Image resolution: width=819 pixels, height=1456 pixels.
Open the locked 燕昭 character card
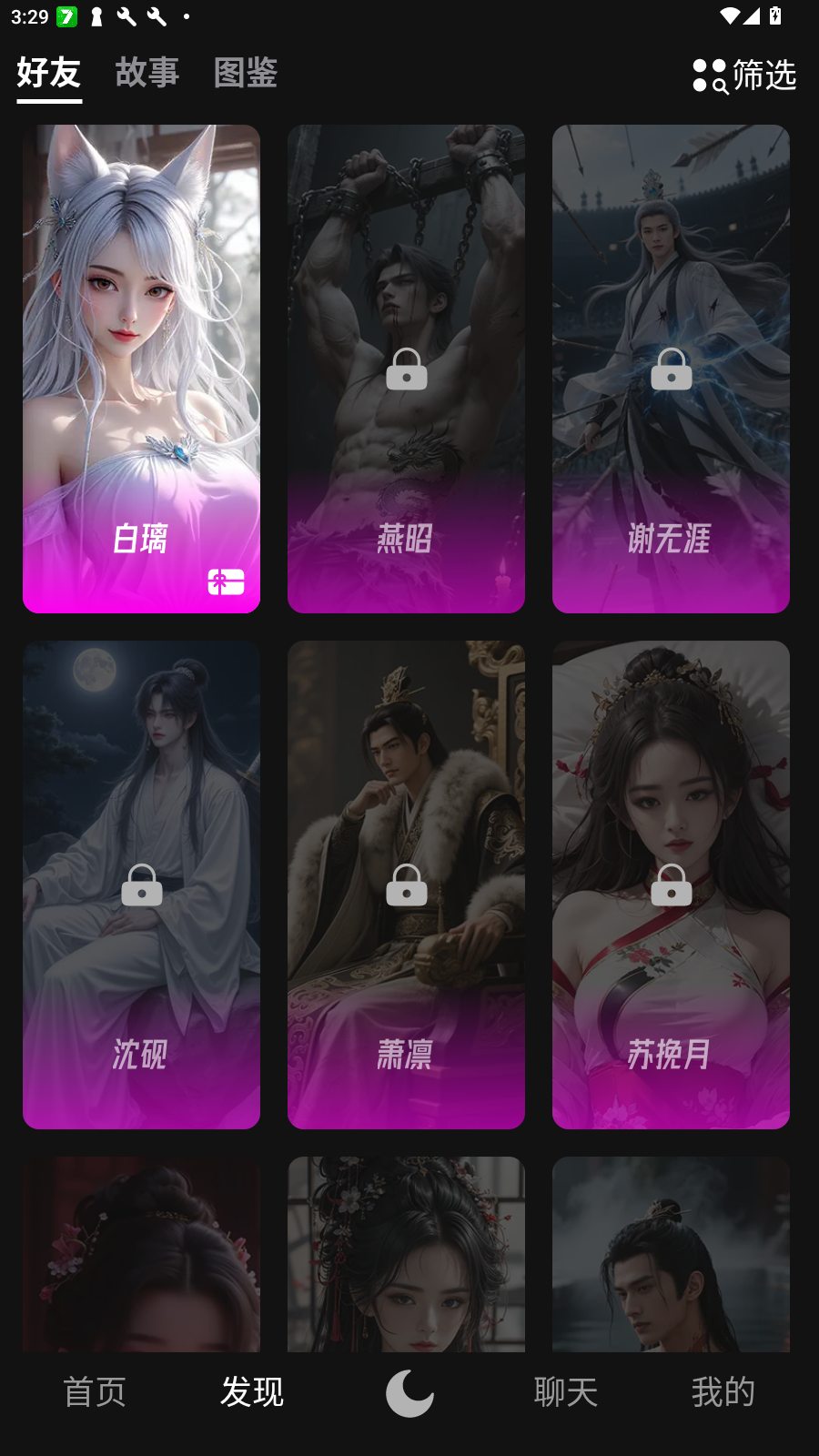coord(406,369)
